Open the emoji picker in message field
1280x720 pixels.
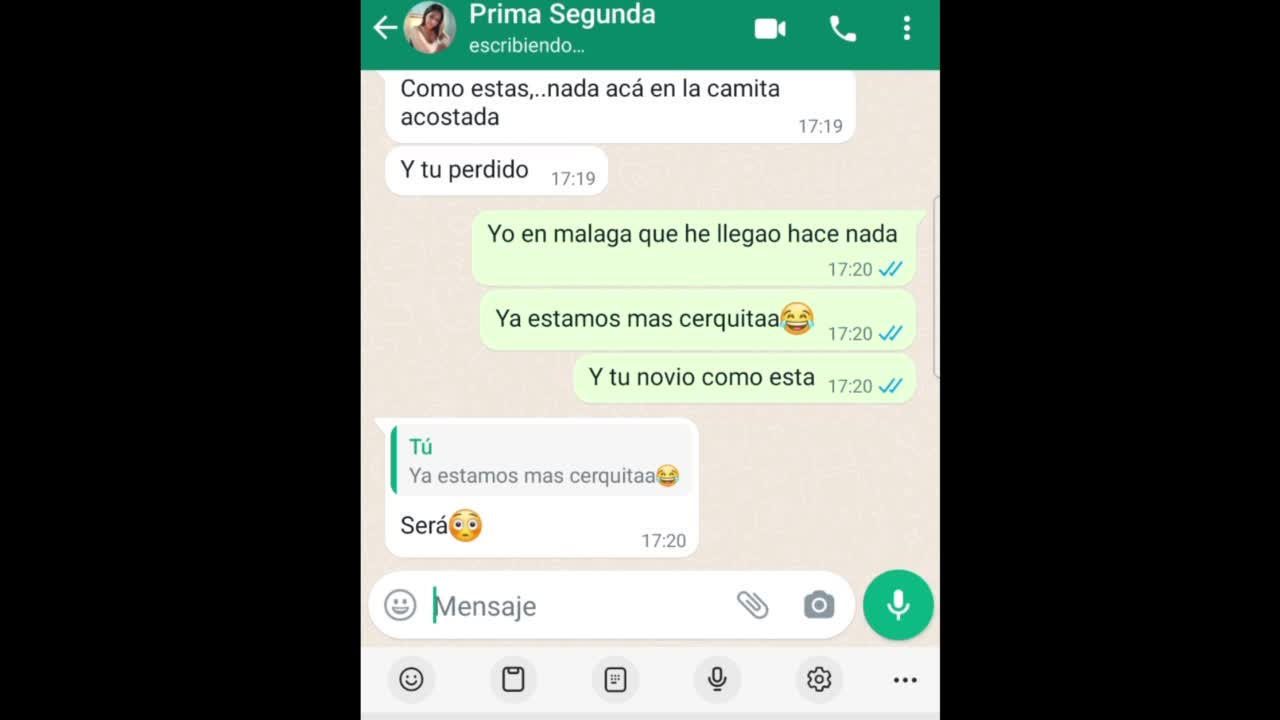(x=400, y=605)
